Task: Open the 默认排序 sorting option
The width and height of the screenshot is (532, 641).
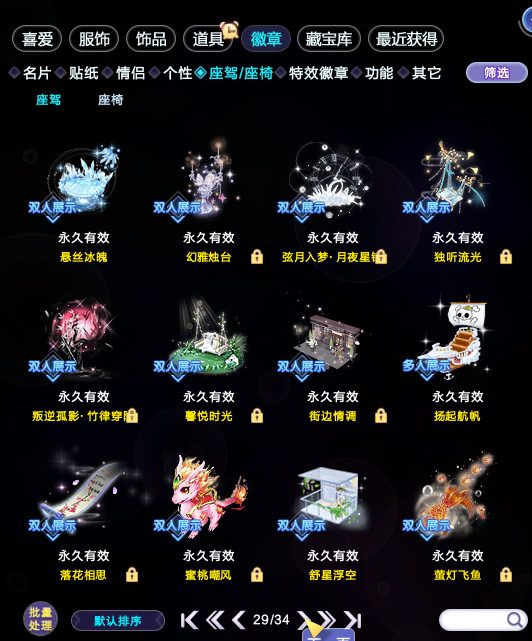Action: point(118,621)
